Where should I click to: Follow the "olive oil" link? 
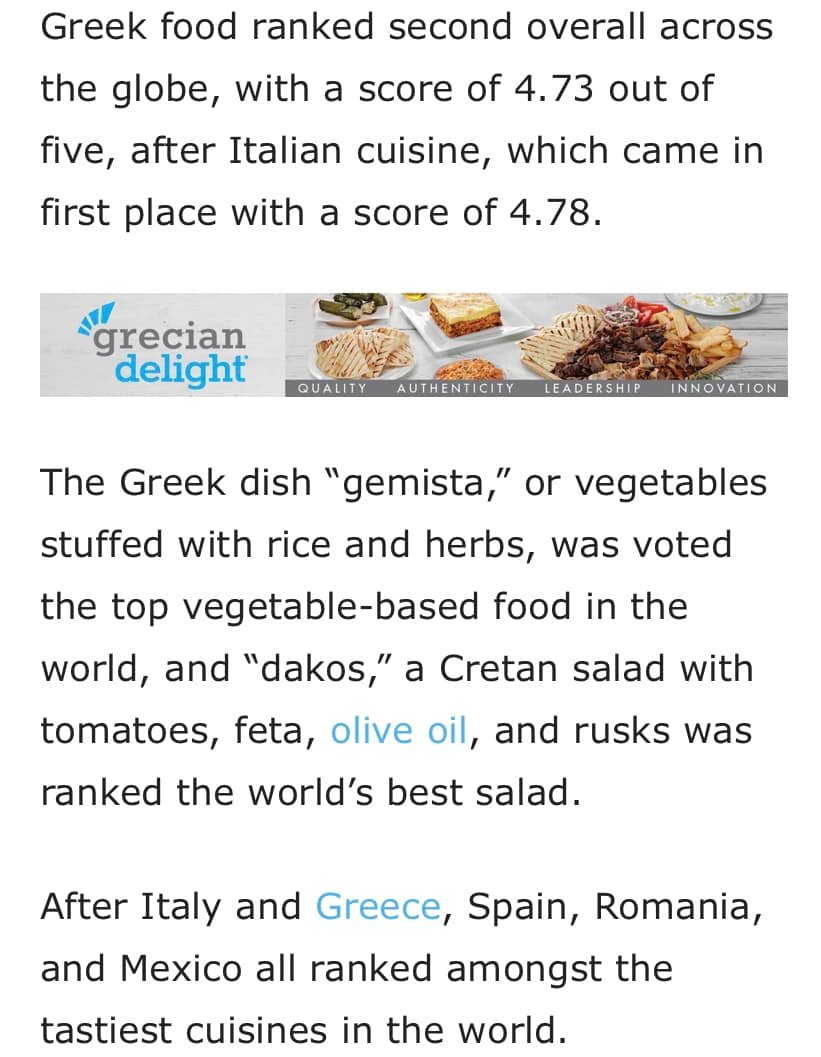pyautogui.click(x=398, y=731)
